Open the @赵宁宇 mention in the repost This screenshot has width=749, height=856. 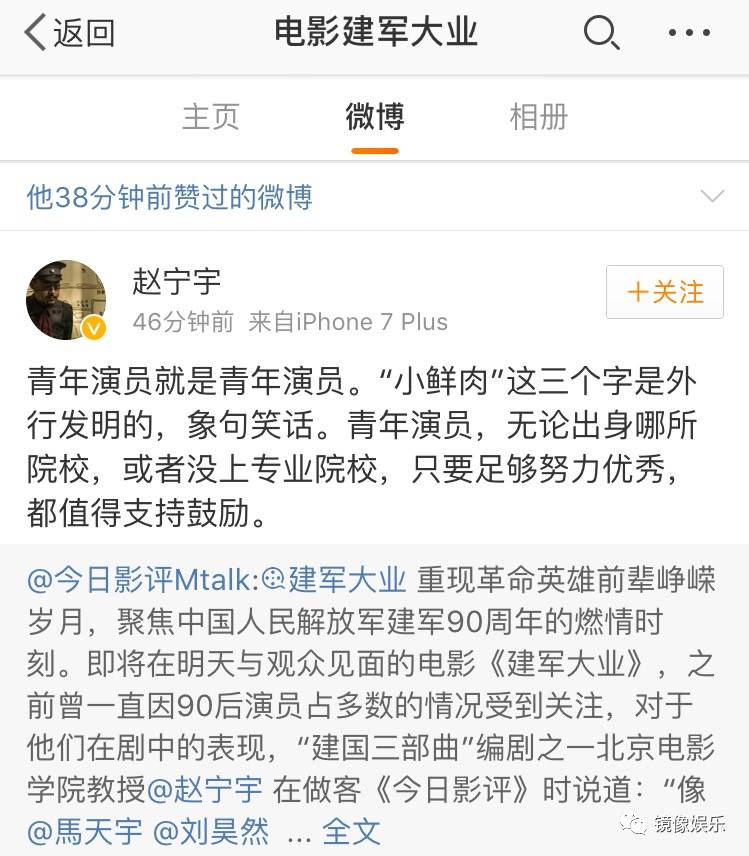pos(205,789)
